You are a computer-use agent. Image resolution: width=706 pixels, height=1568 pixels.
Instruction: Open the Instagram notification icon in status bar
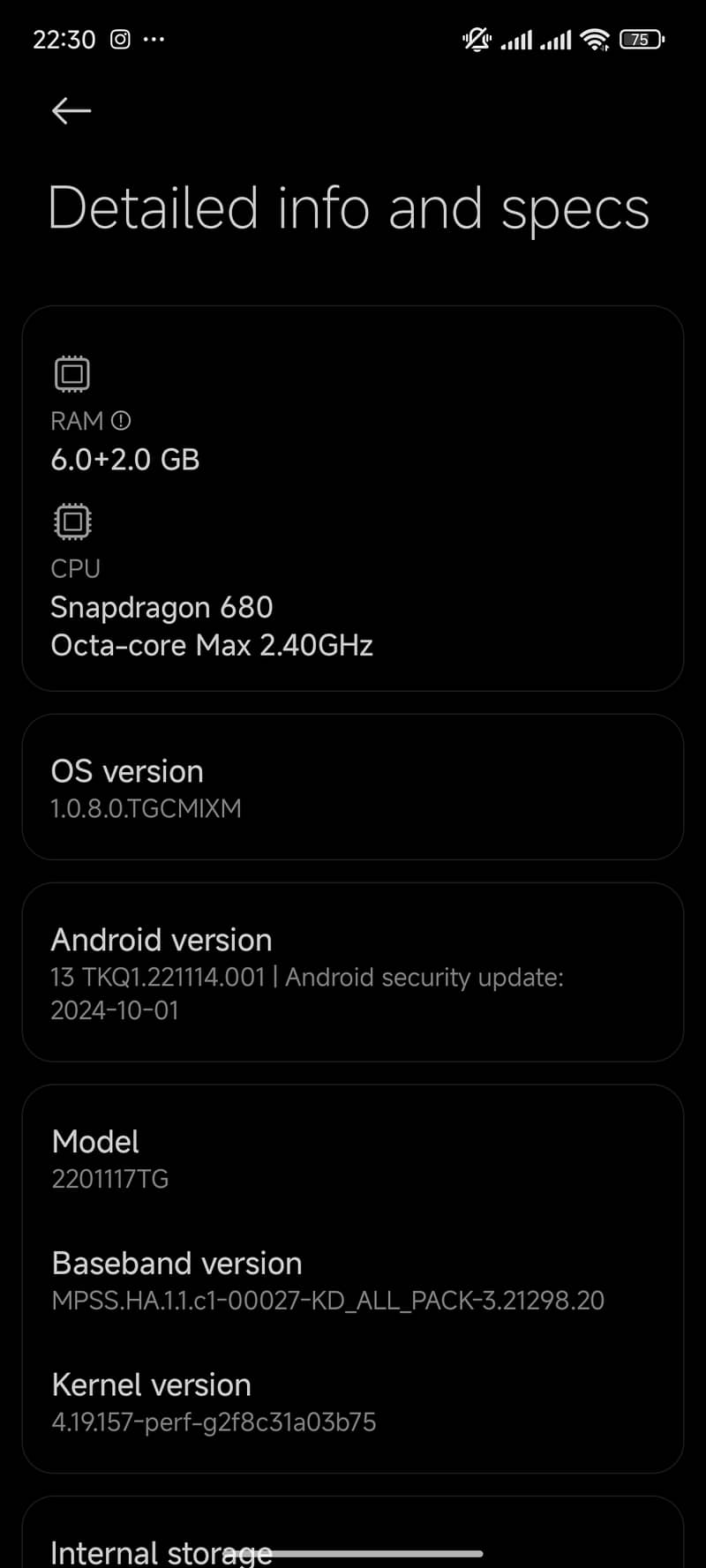click(x=119, y=39)
